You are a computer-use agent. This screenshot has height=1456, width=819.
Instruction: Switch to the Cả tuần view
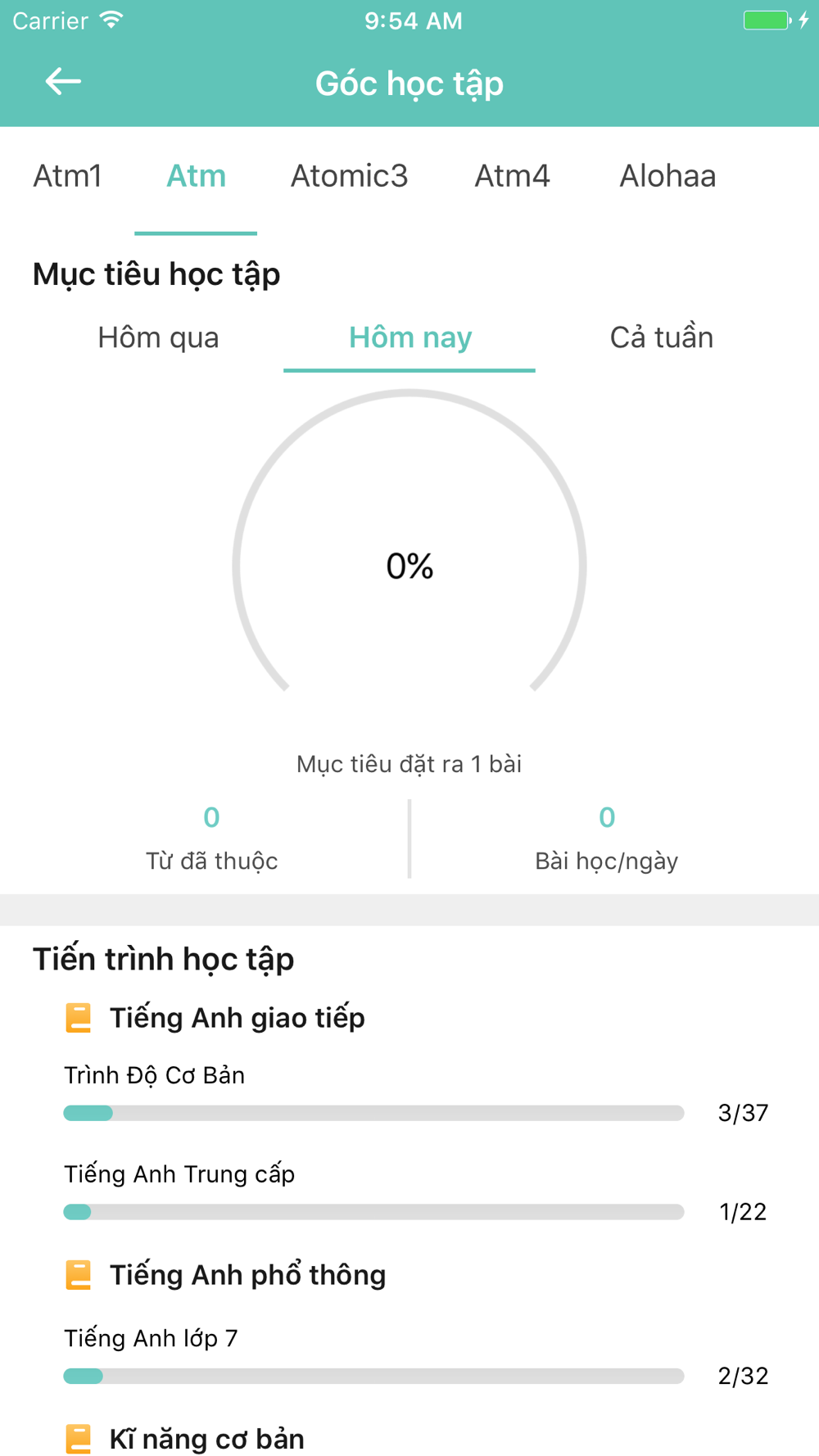pyautogui.click(x=662, y=337)
